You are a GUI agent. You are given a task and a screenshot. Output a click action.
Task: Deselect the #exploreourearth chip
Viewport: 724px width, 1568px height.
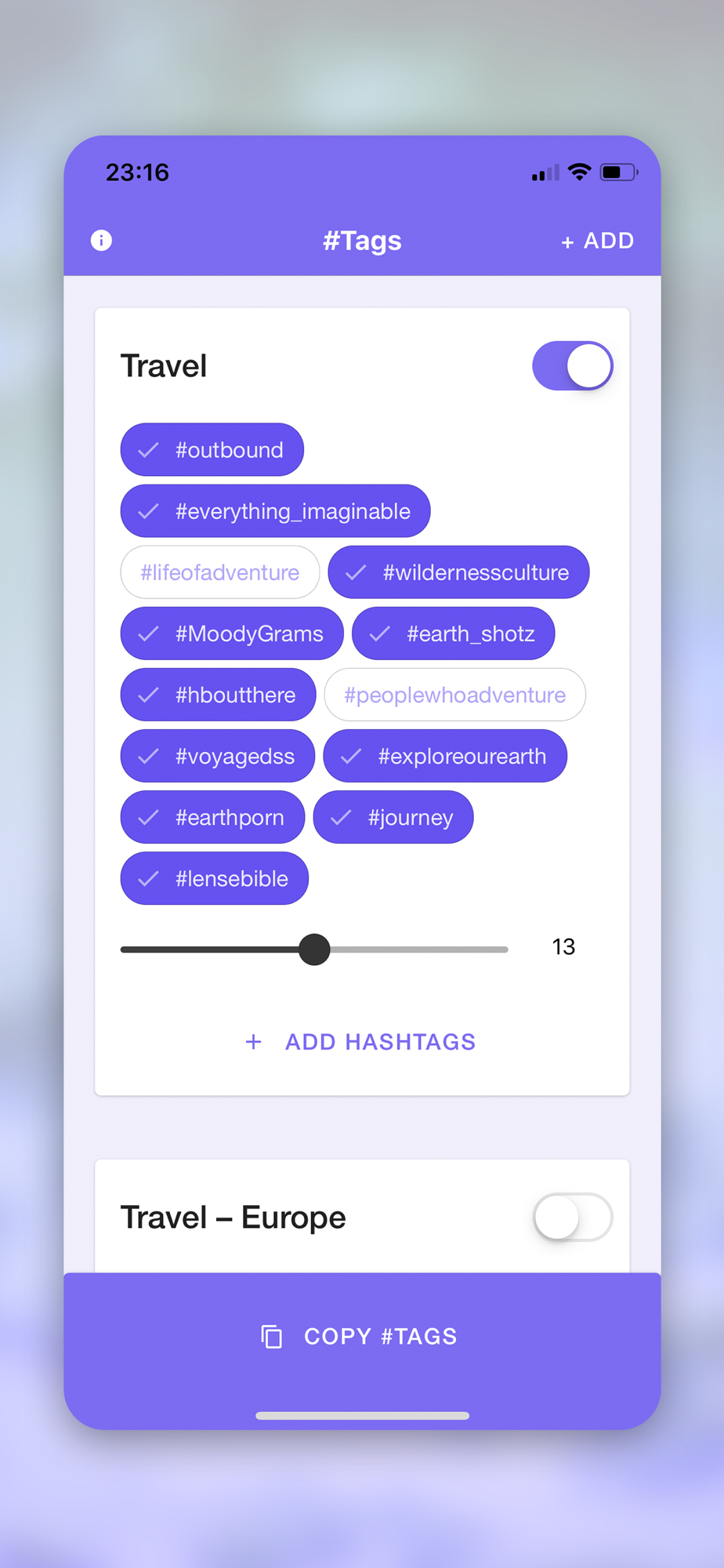tap(445, 755)
